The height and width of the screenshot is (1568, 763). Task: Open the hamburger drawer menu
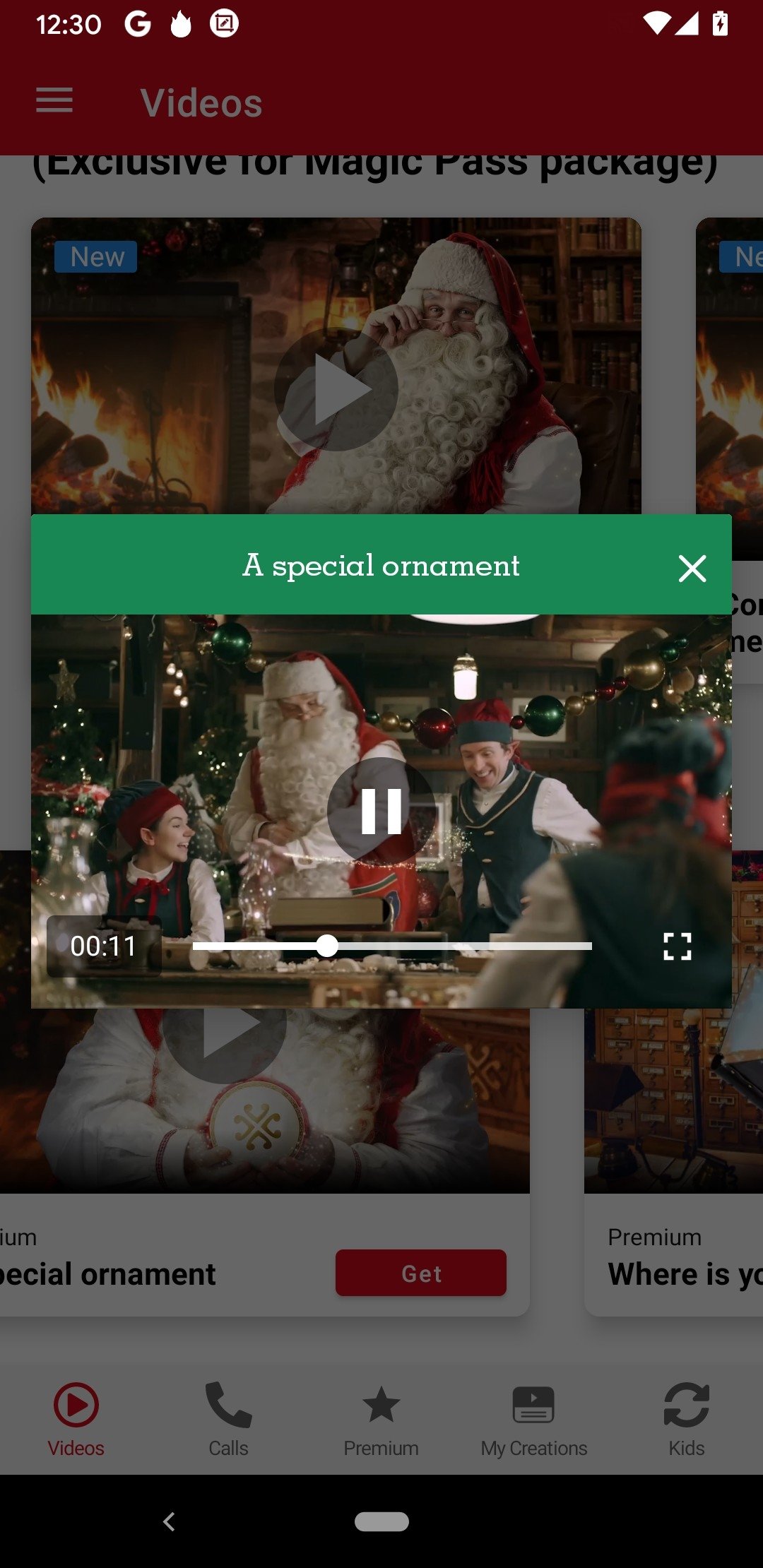(54, 100)
